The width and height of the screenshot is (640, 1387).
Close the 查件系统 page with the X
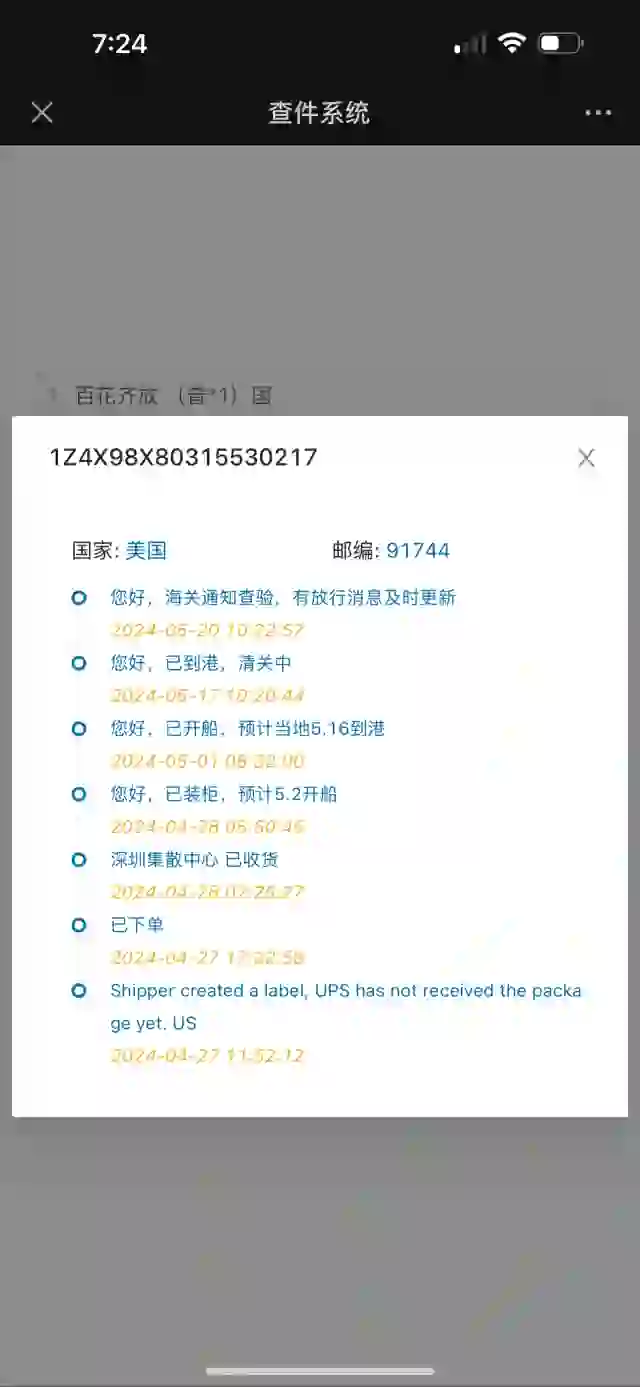tap(42, 112)
